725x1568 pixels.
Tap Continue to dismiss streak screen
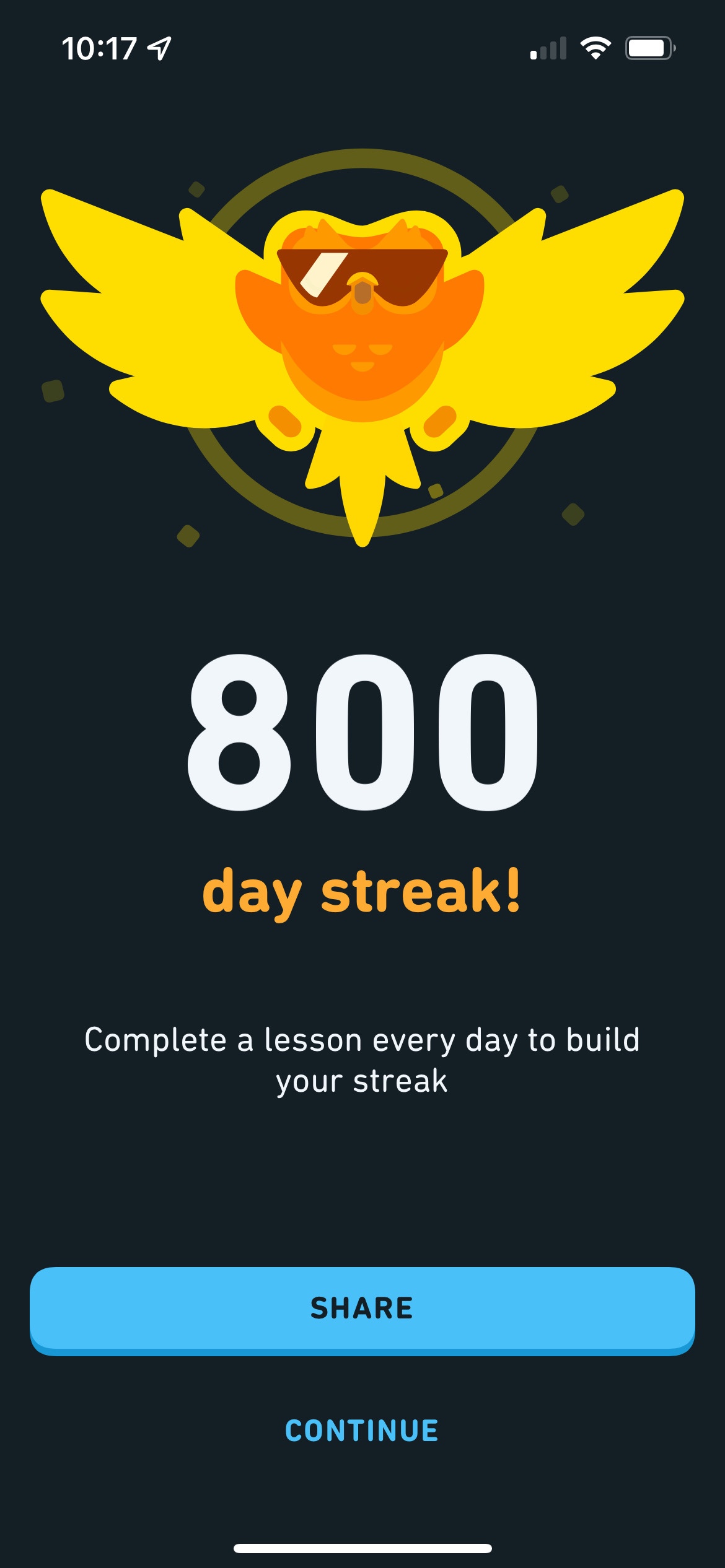click(x=362, y=1431)
